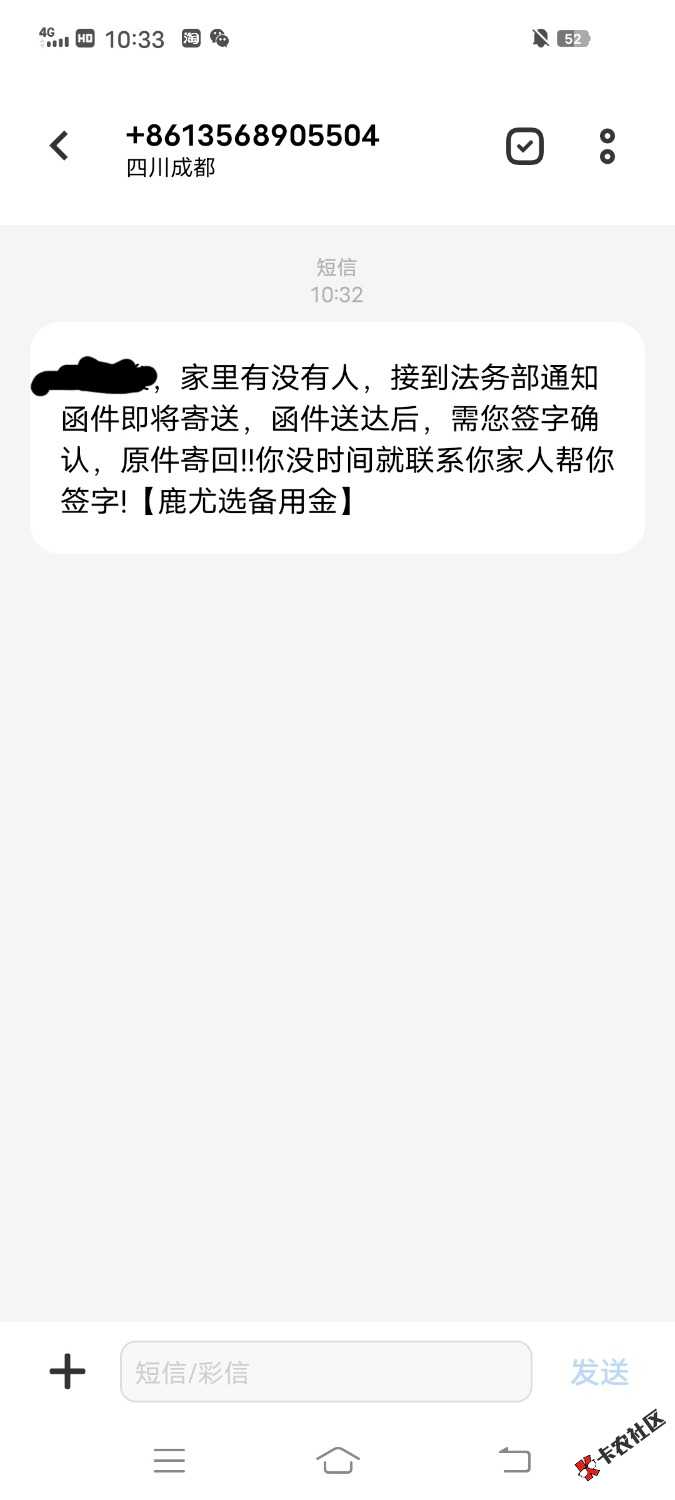
Task: Open the three-dot overflow menu
Action: pos(607,146)
